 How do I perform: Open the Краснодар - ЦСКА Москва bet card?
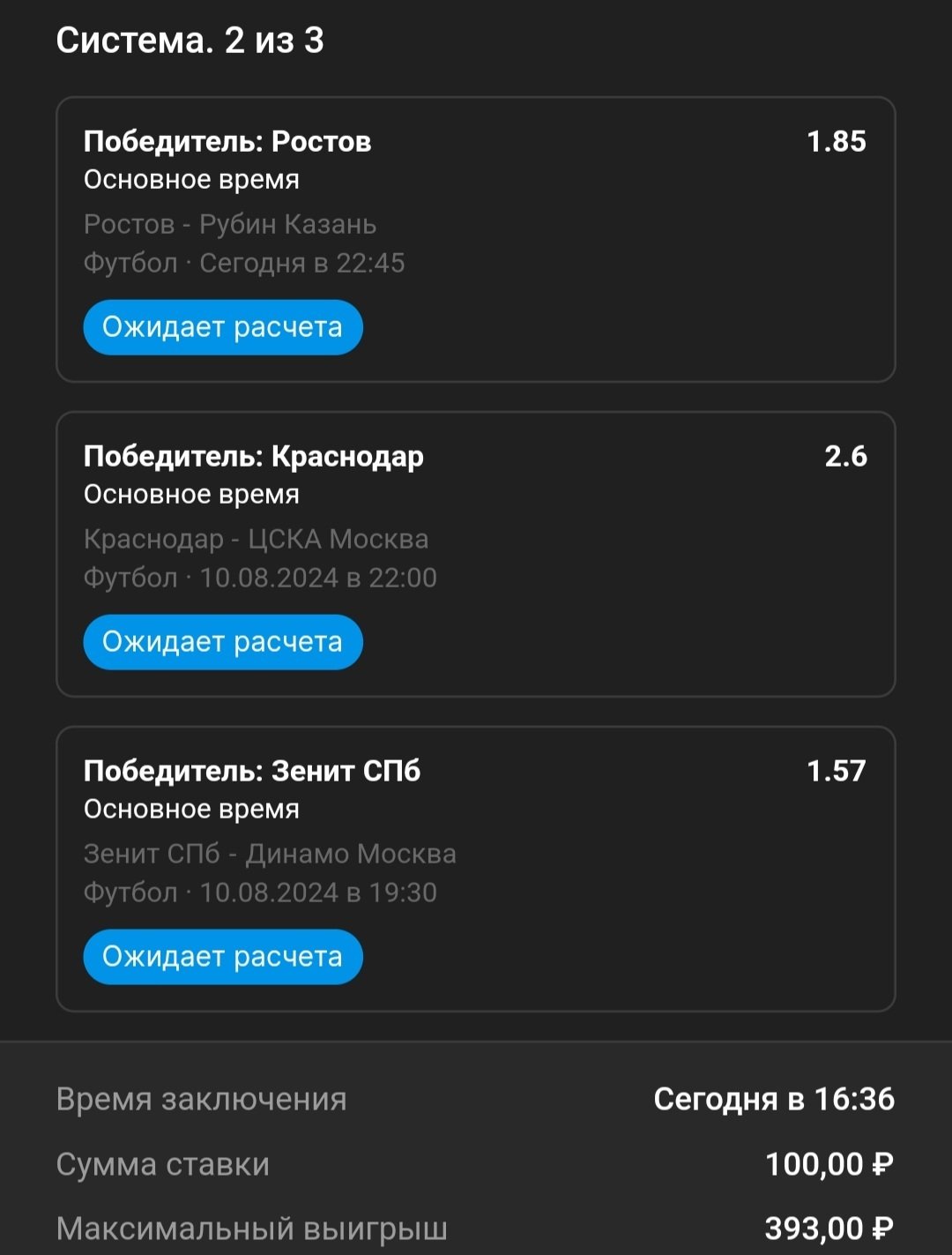pos(476,554)
